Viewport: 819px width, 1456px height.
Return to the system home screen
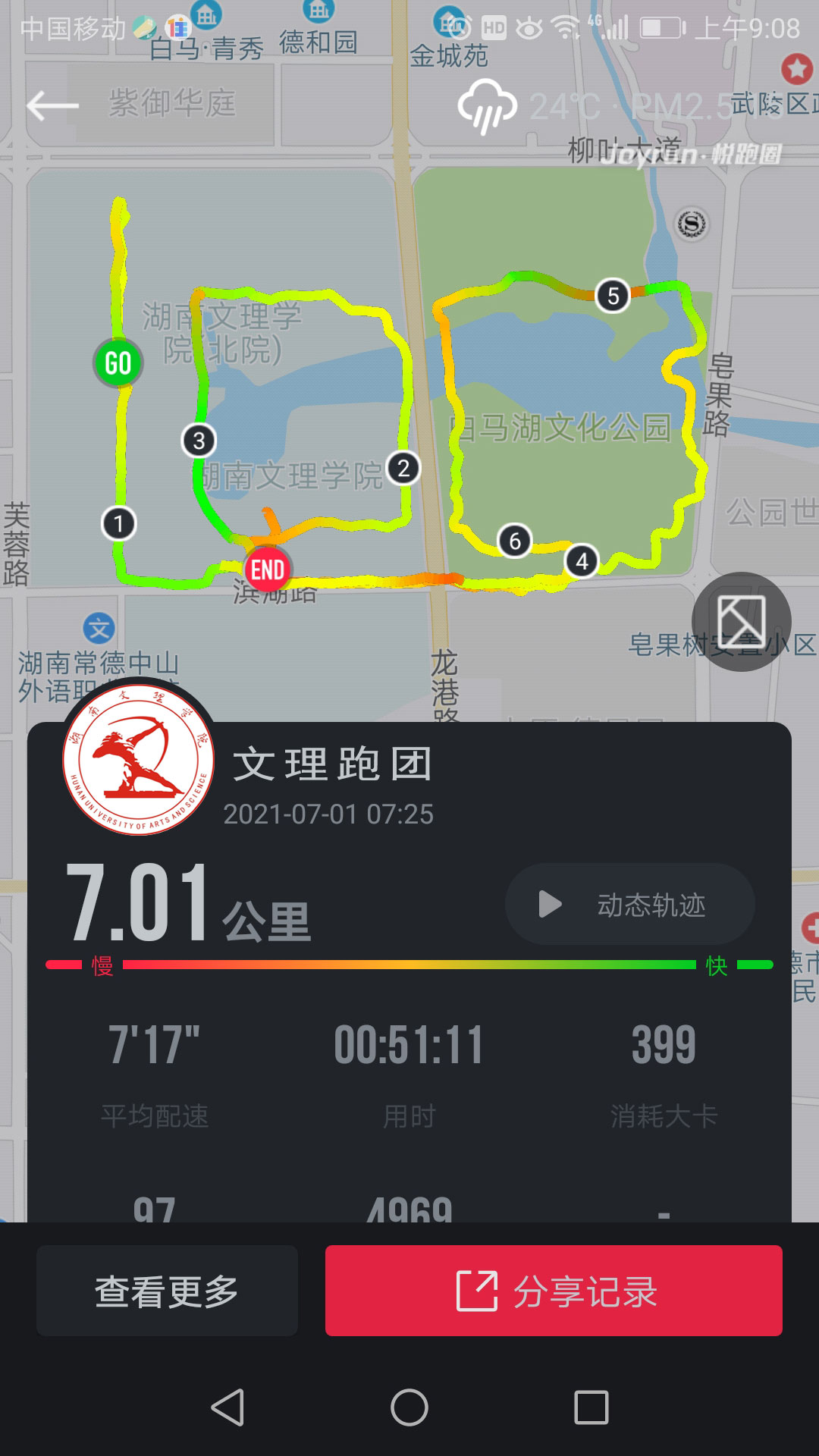pos(409,1407)
